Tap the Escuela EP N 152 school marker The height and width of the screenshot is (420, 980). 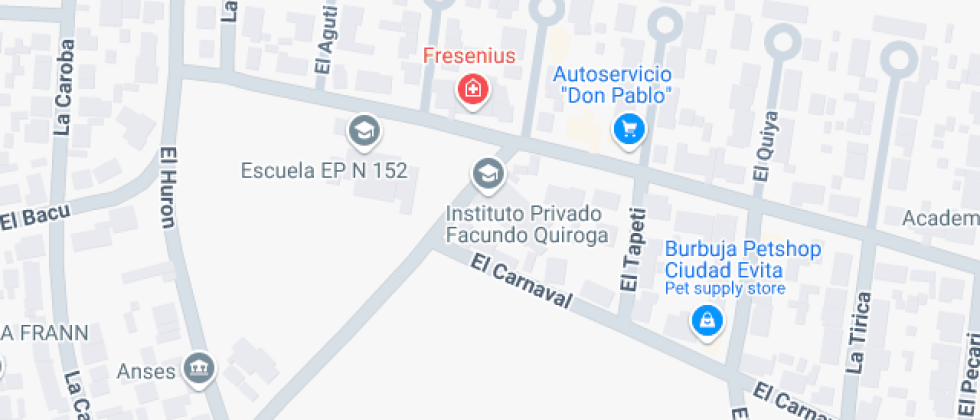[x=362, y=131]
